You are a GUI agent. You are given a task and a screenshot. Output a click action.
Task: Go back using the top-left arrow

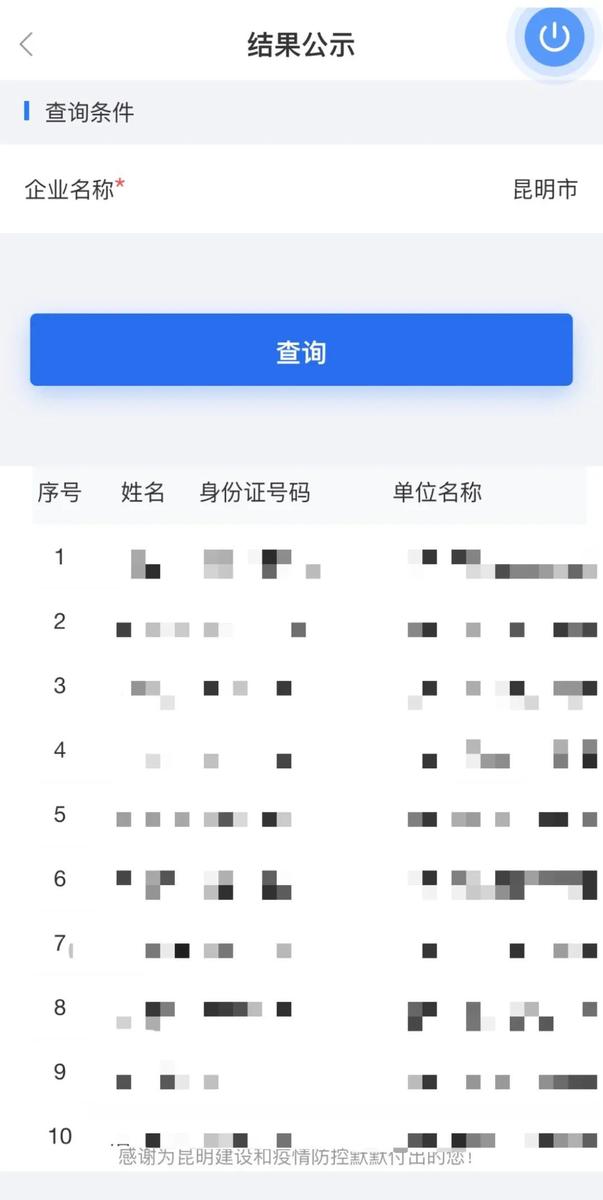pos(27,44)
